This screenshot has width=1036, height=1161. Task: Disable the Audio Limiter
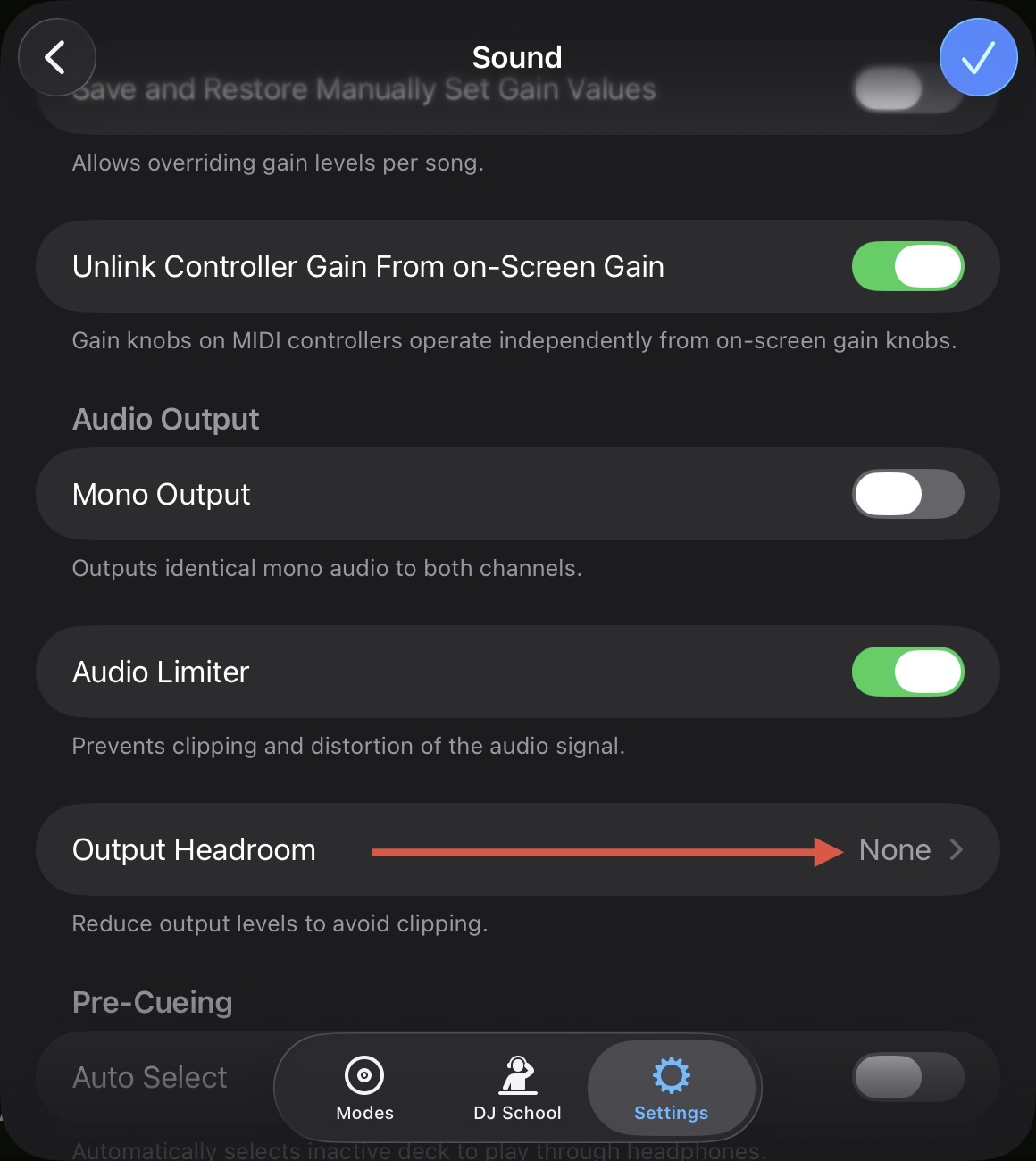907,672
